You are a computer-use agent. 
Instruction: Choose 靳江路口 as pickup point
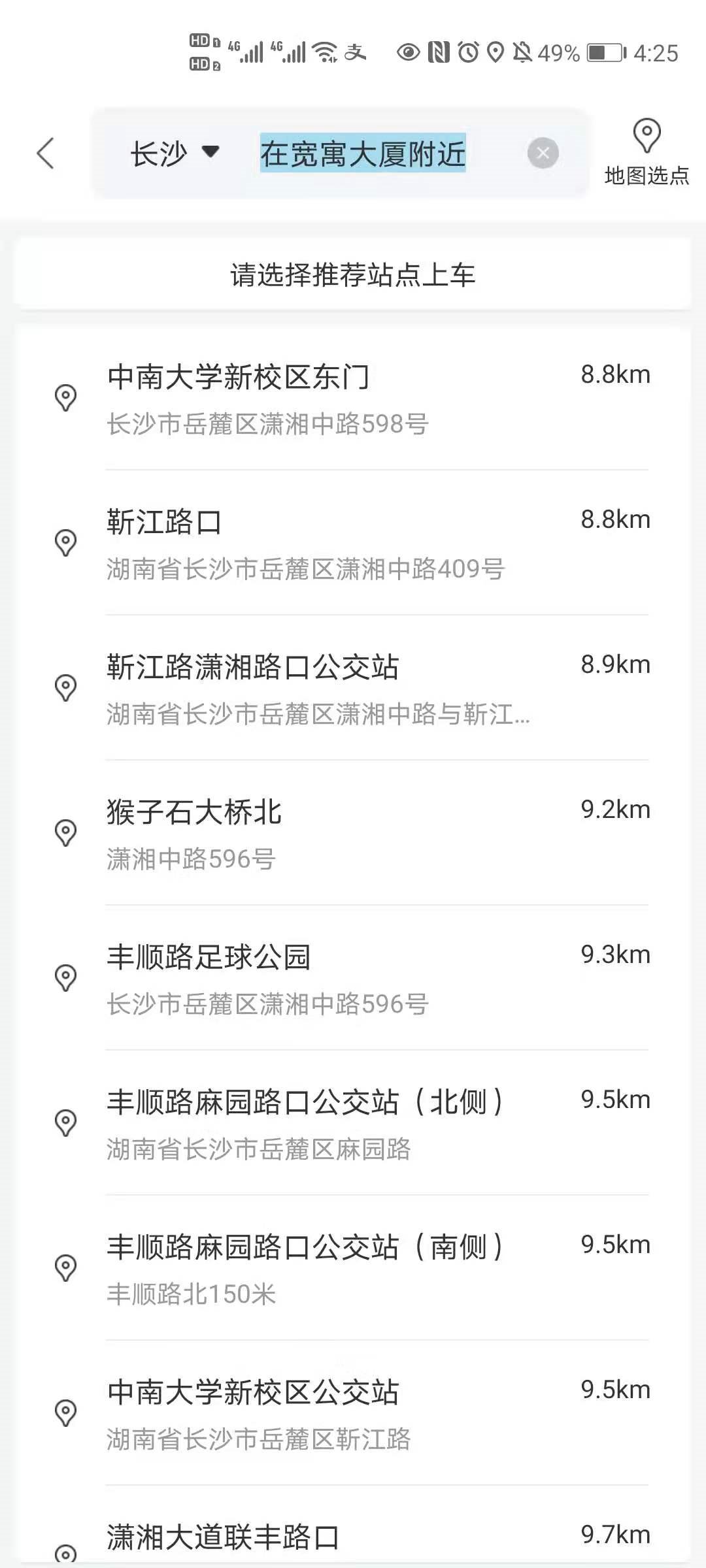pos(353,543)
